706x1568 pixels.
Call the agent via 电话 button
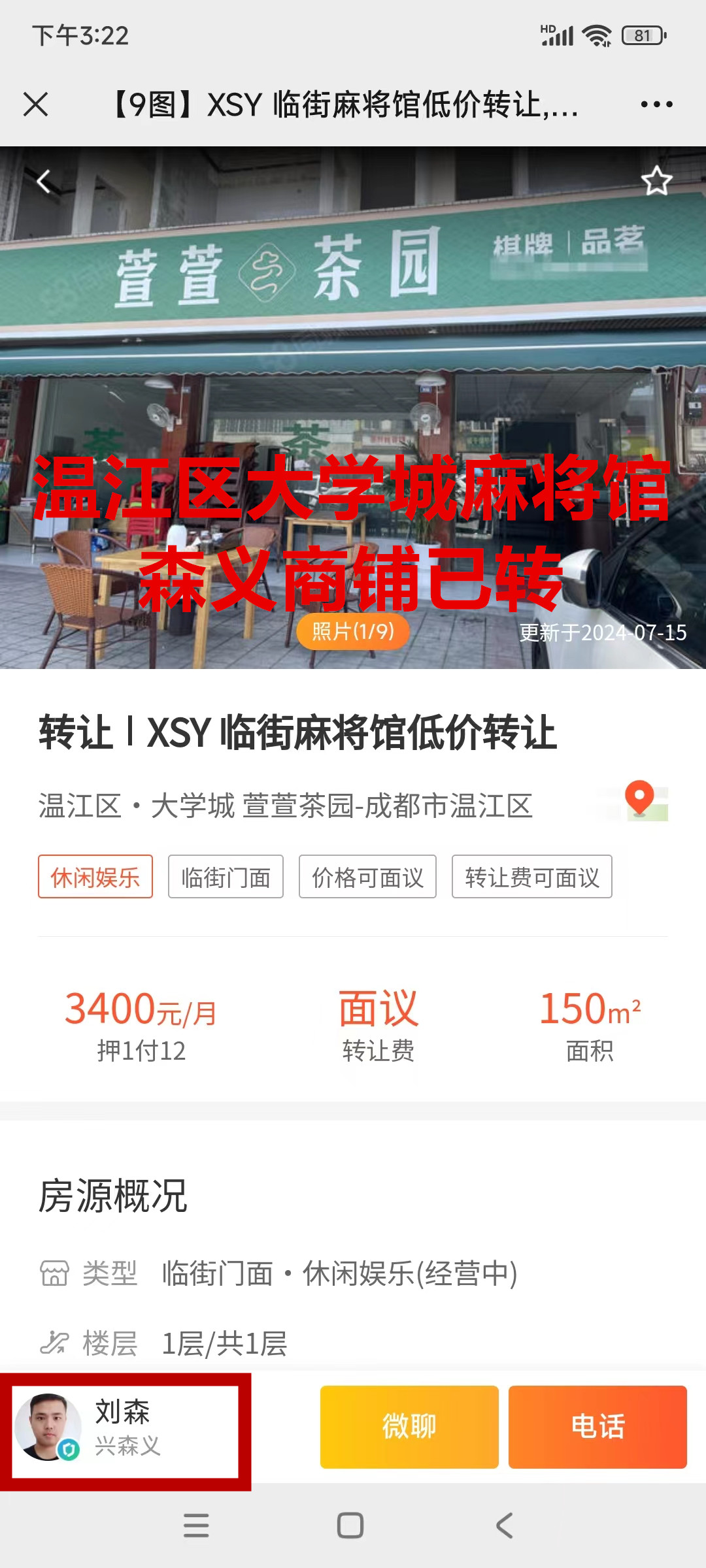(x=597, y=1427)
